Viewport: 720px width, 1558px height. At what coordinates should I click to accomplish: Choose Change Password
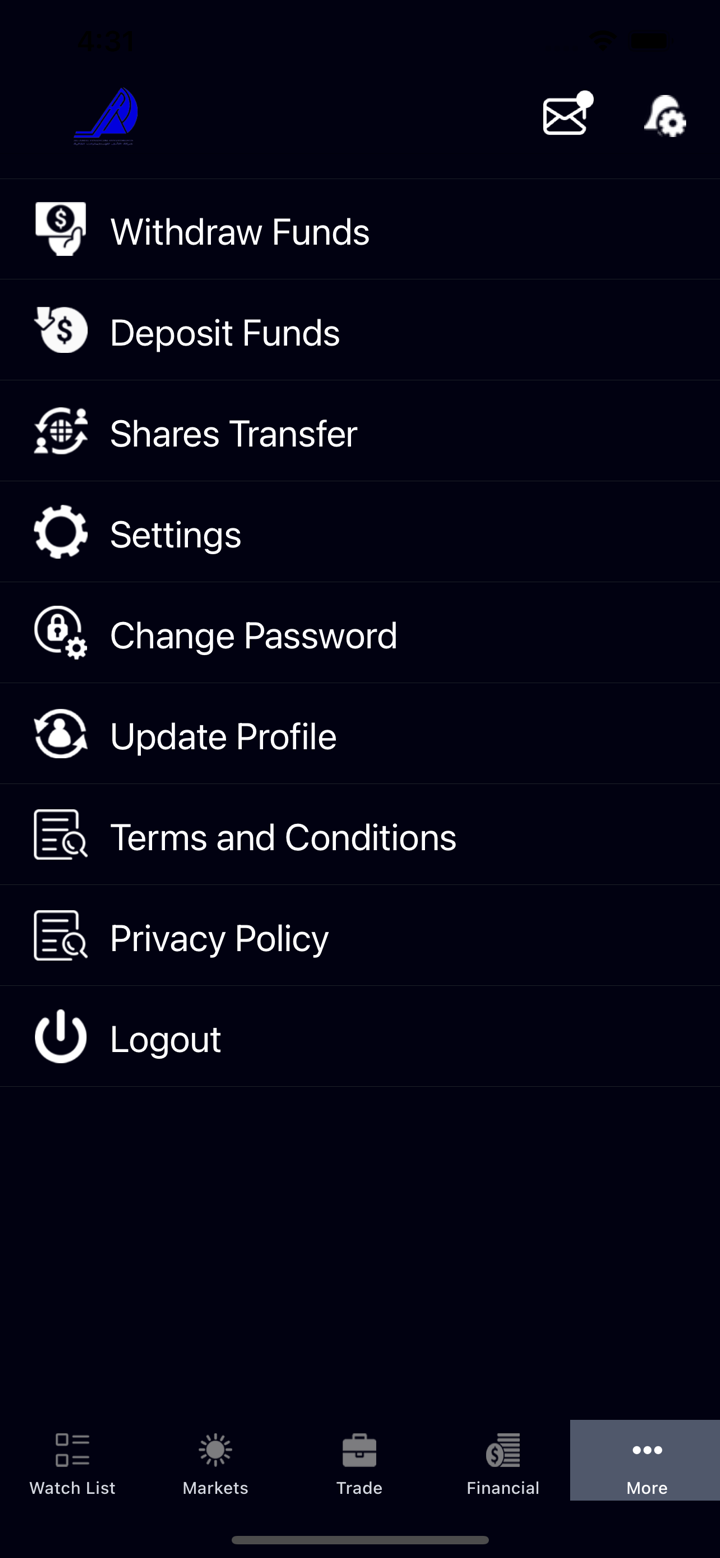[253, 635]
